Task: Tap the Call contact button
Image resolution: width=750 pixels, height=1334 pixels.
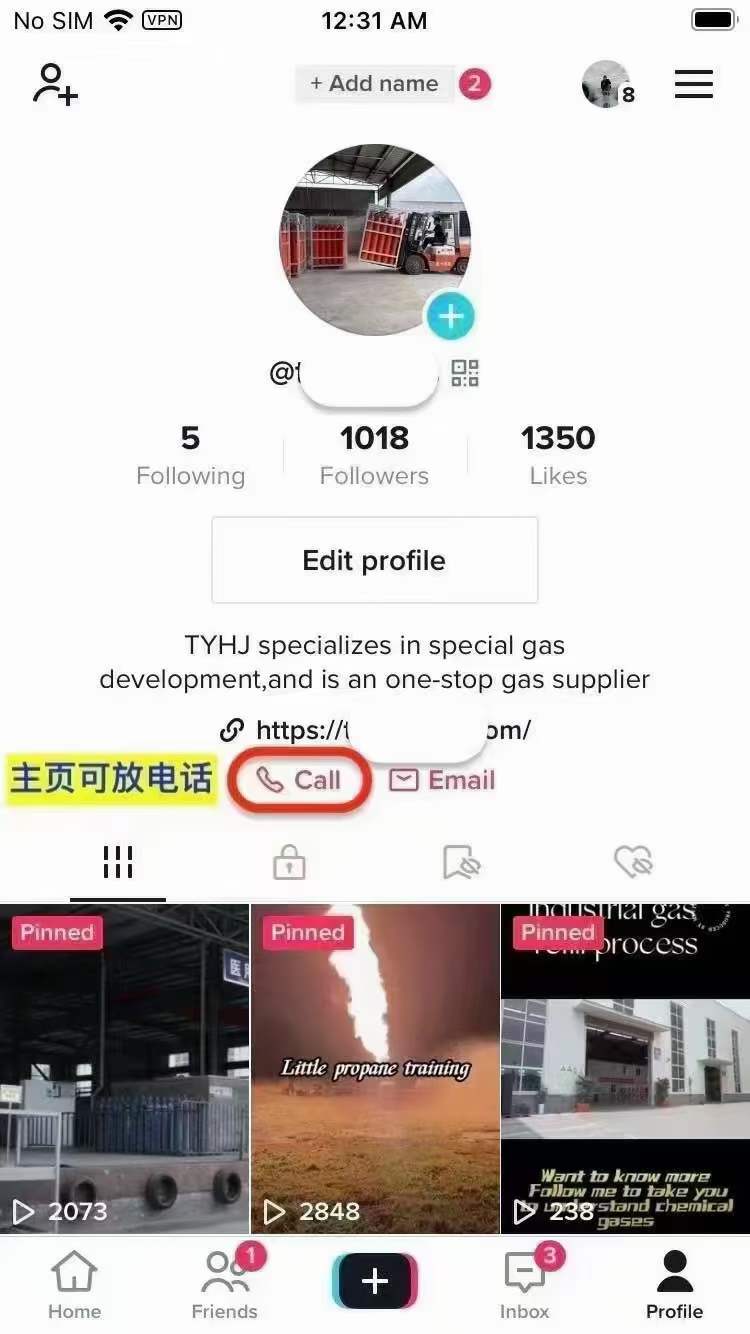Action: click(x=299, y=780)
